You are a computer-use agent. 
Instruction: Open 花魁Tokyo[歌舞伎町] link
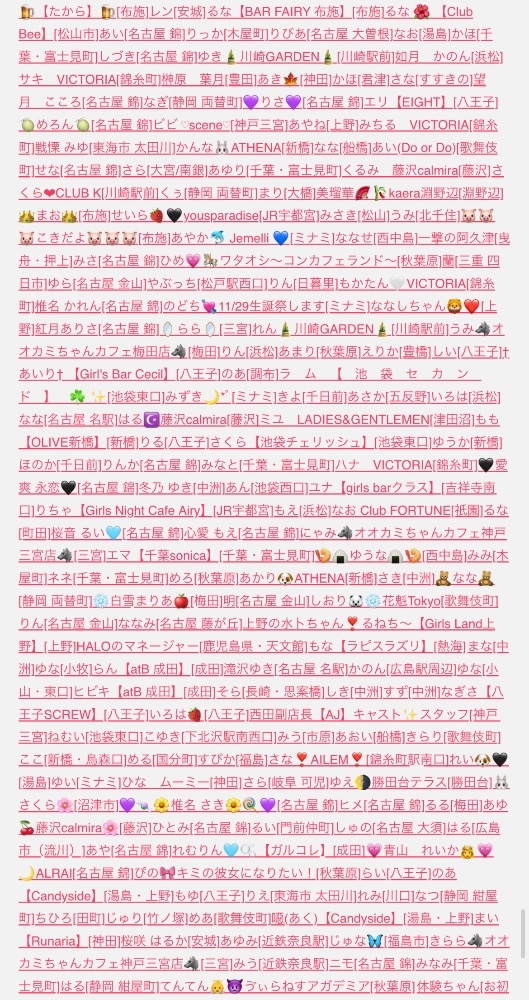click(x=439, y=601)
